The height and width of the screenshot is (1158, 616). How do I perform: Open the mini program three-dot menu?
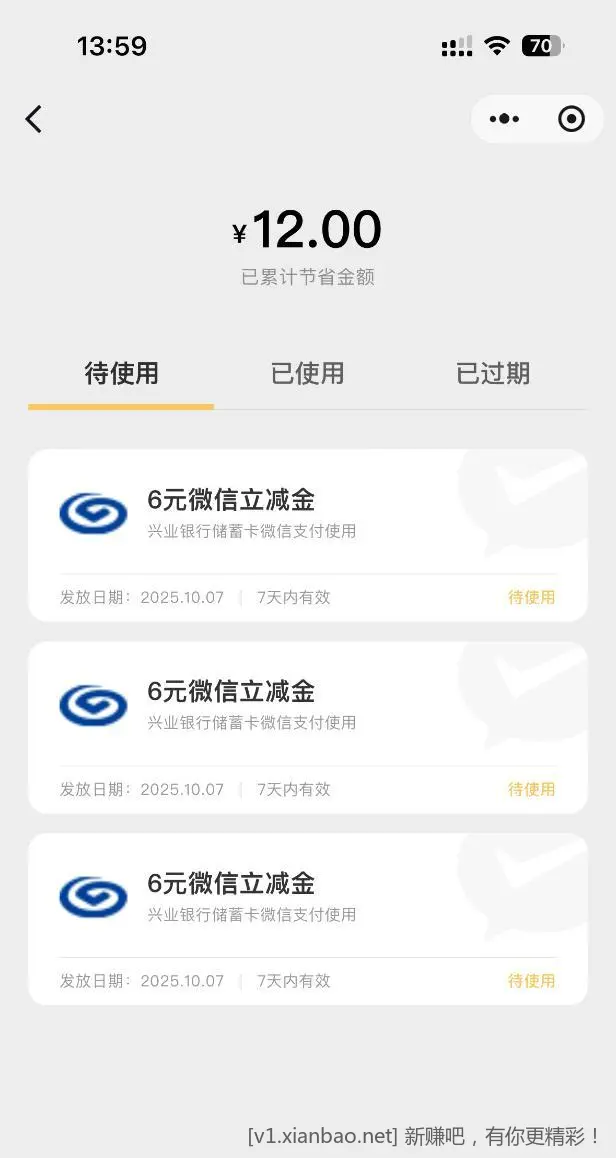[x=504, y=120]
